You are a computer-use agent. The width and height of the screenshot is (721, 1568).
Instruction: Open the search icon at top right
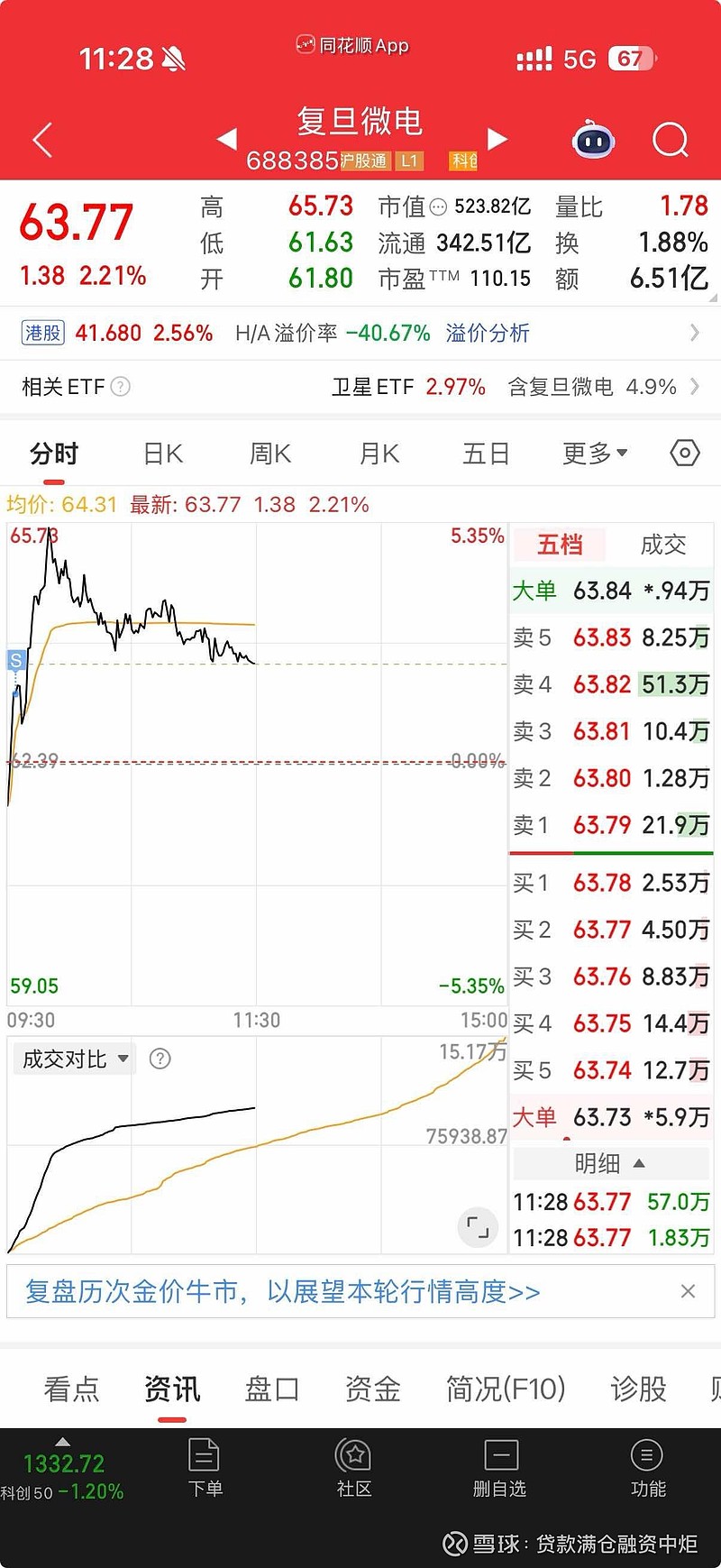(x=669, y=140)
